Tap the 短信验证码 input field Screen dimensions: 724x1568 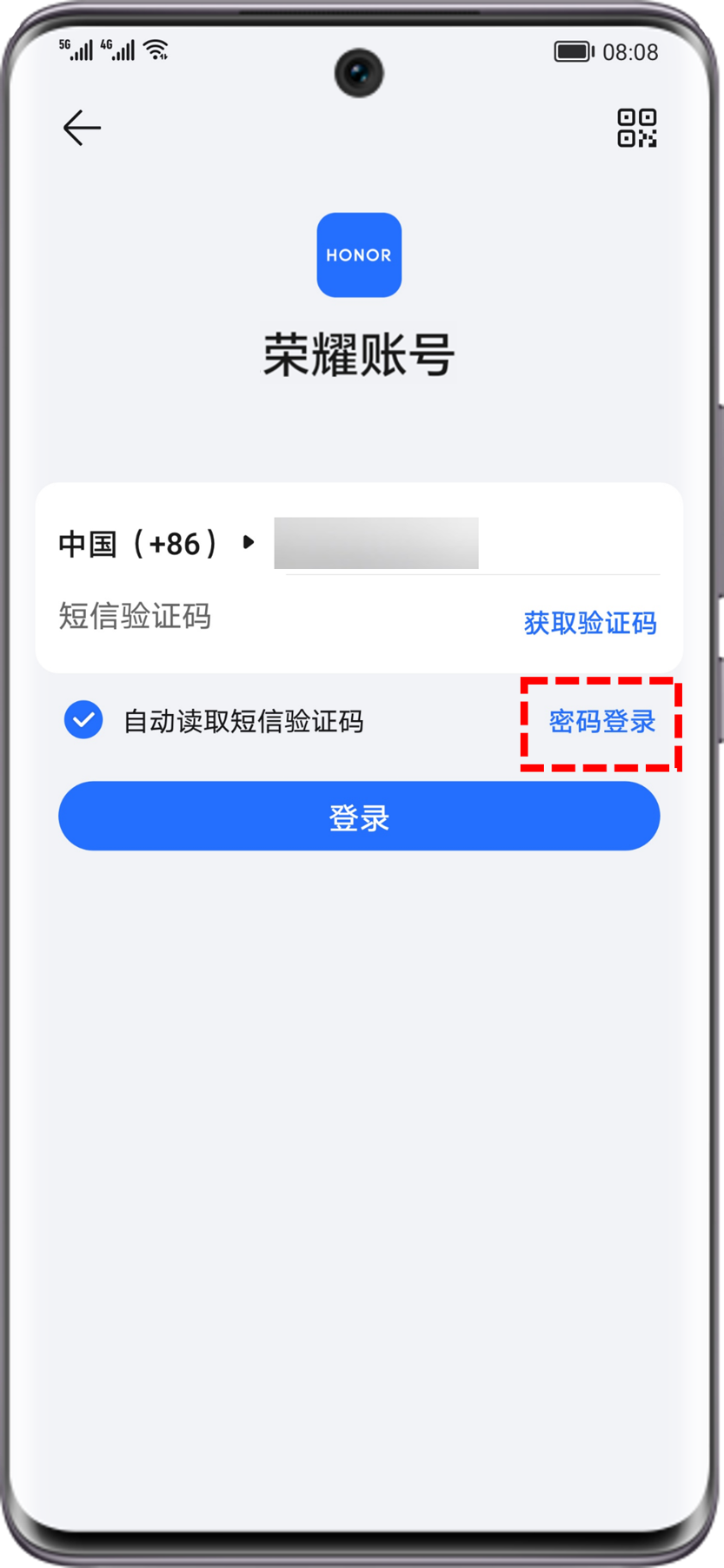tap(261, 618)
